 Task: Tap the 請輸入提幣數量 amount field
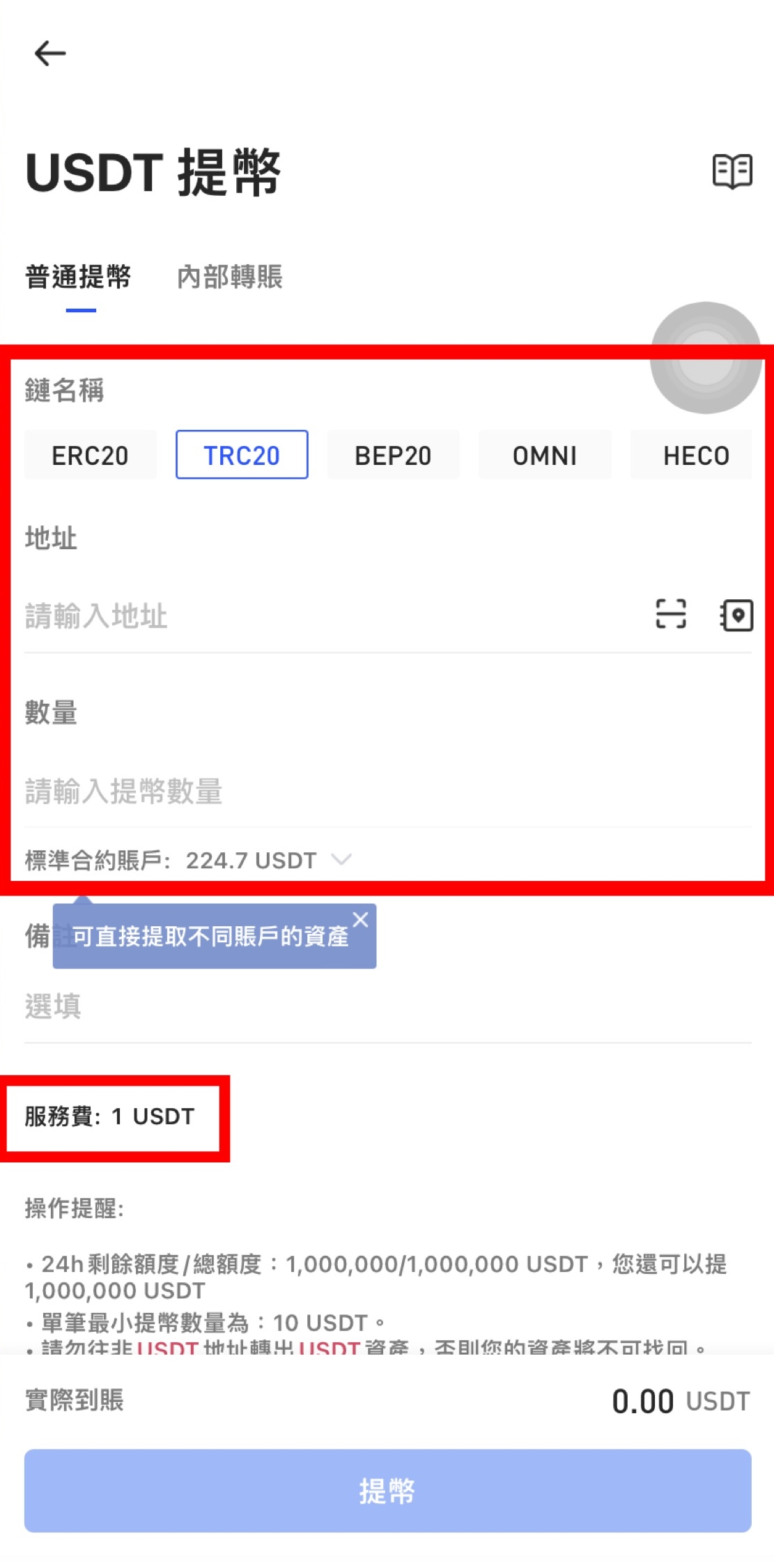pyautogui.click(x=348, y=791)
